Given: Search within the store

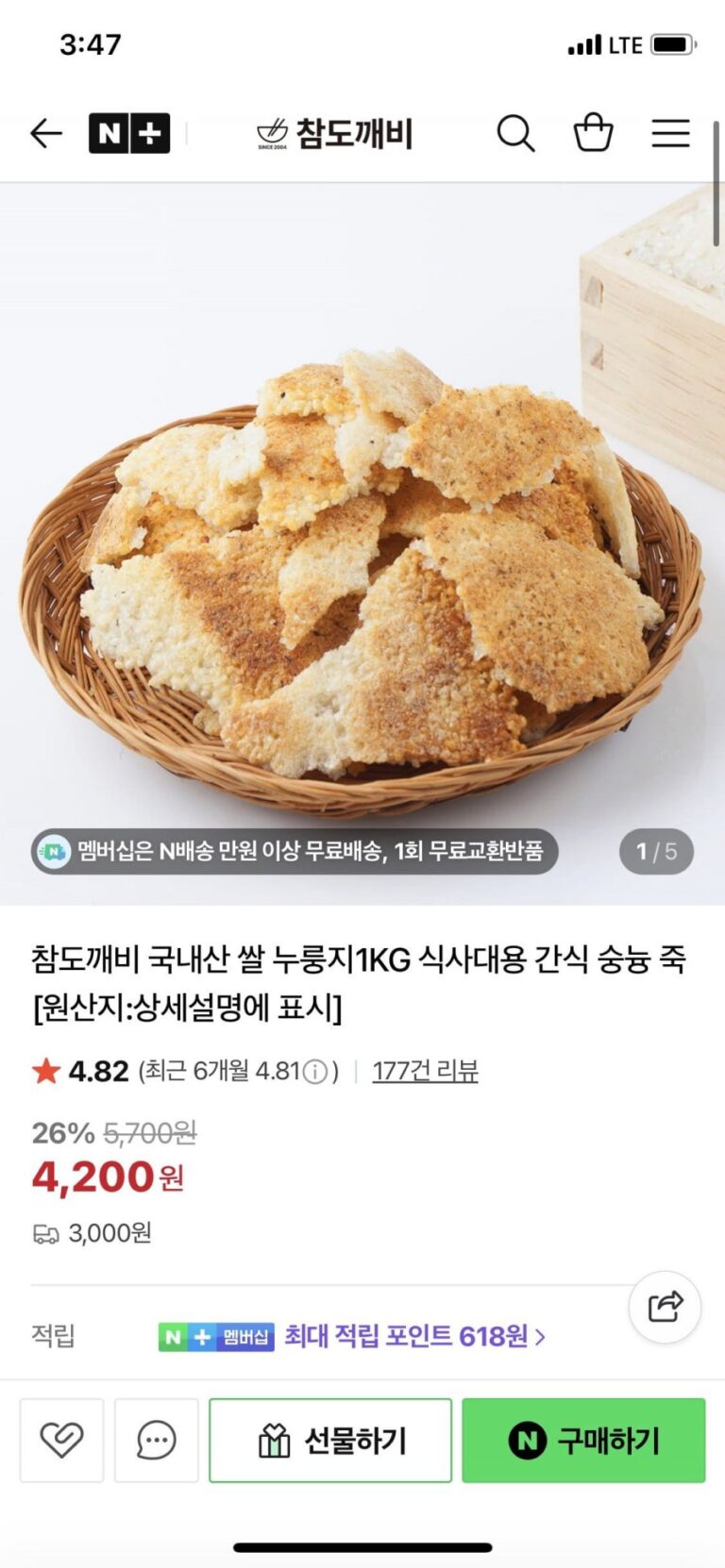Looking at the screenshot, I should tap(515, 133).
